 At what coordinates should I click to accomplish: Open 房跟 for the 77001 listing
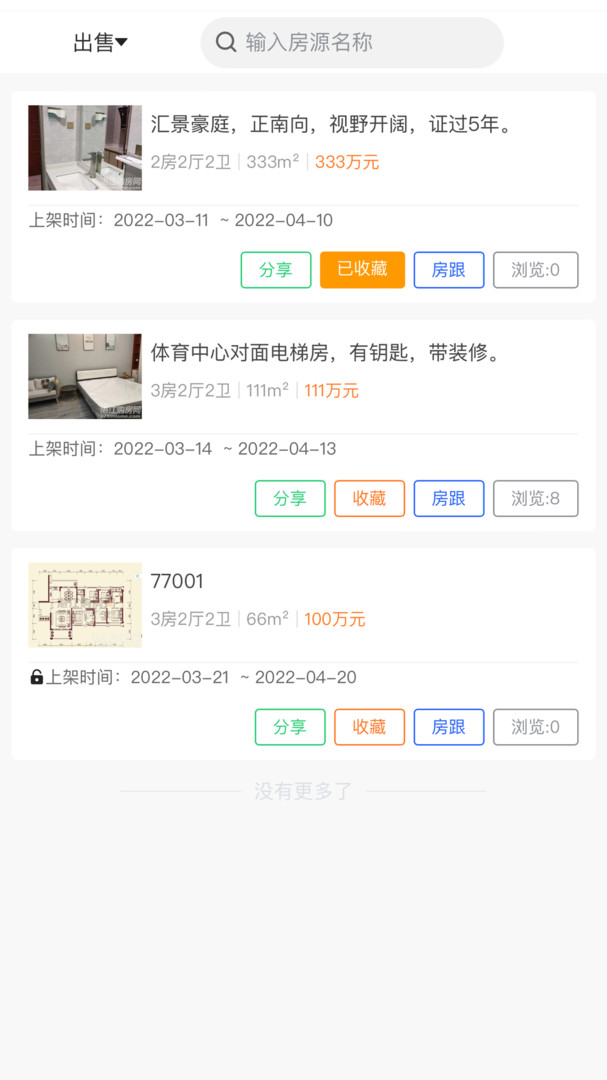coord(449,727)
